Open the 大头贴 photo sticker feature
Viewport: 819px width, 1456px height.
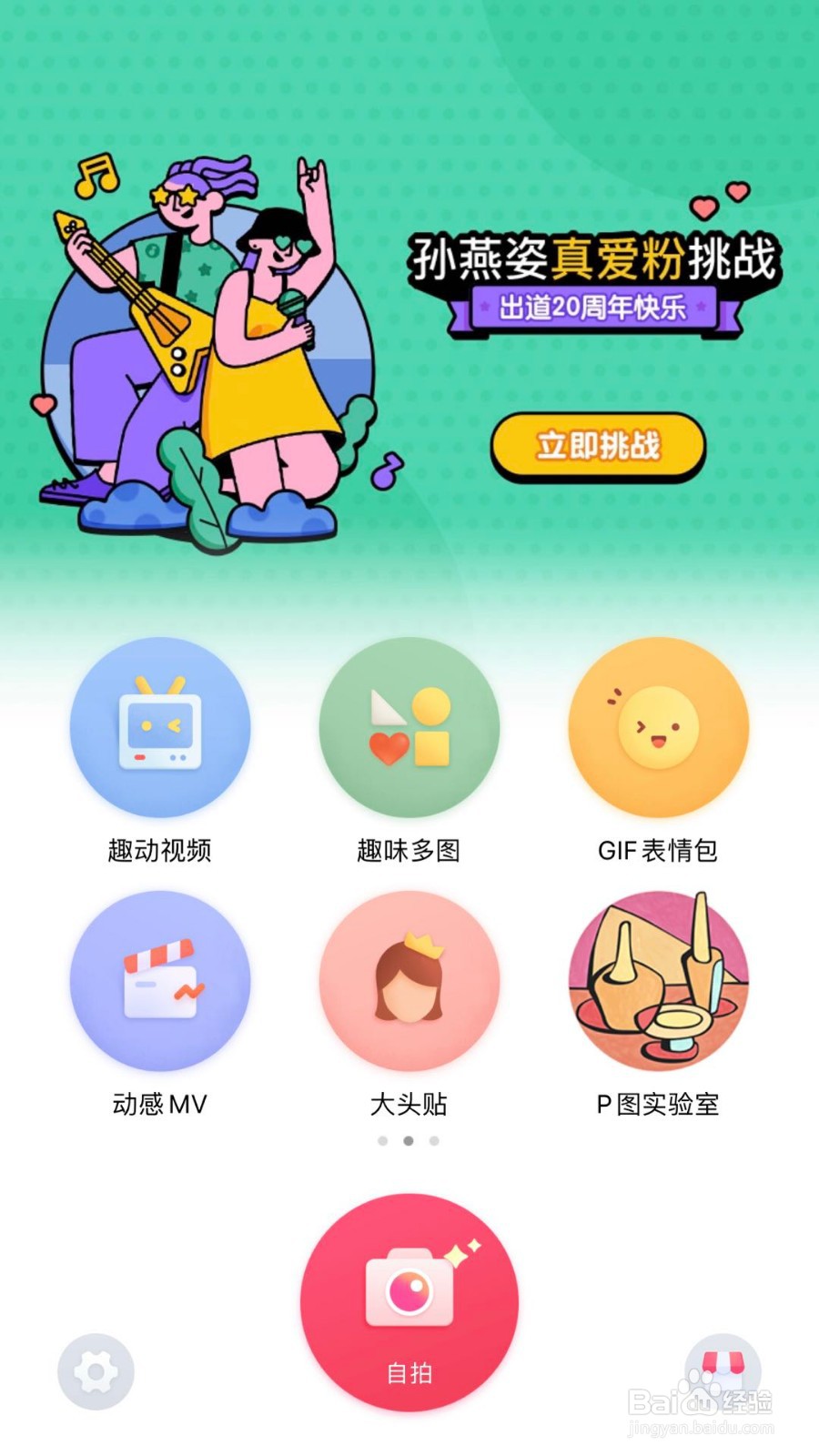[409, 981]
